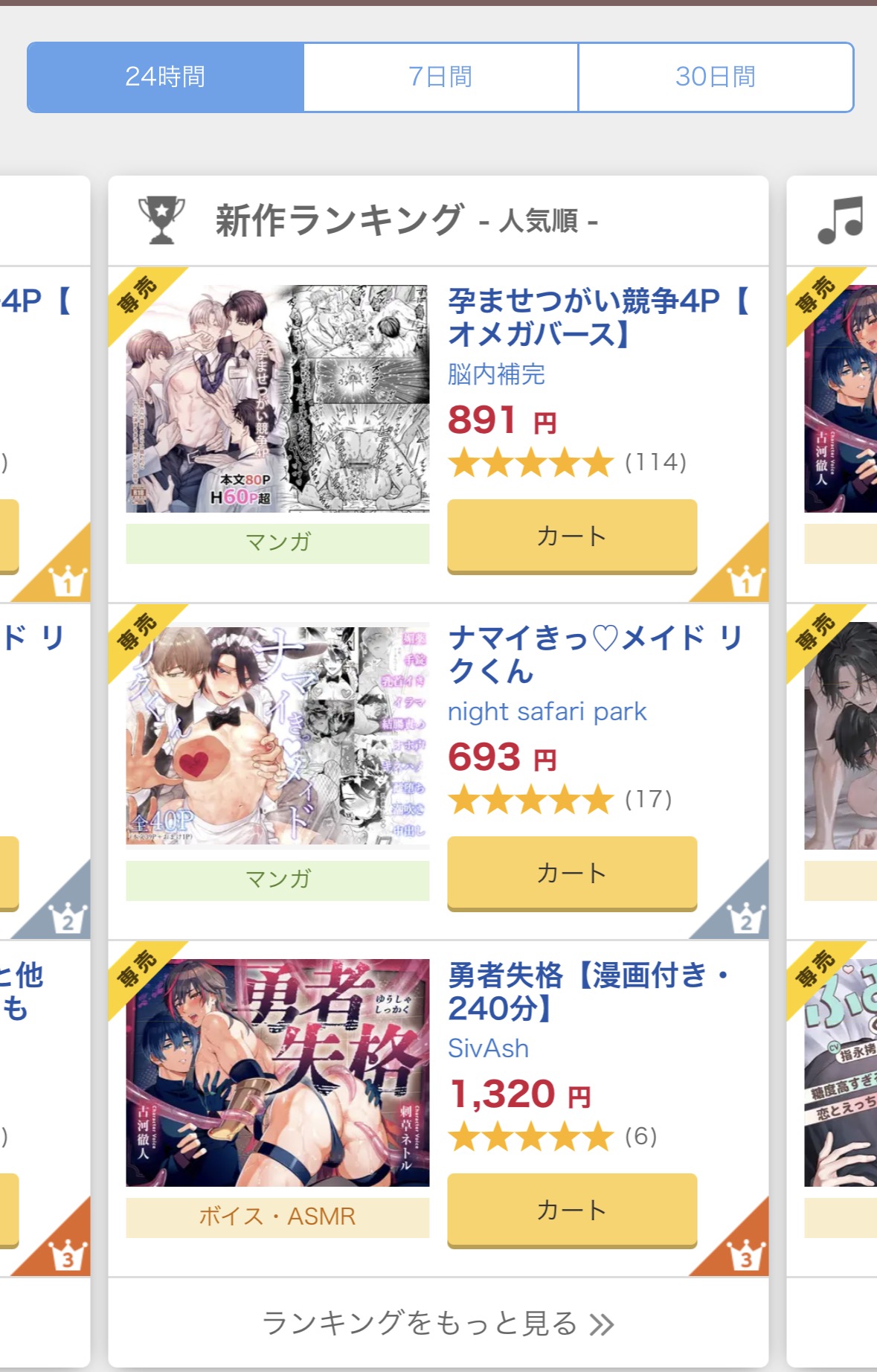Open cover image of ナマイきっ♡メイド リクくん

point(277,735)
